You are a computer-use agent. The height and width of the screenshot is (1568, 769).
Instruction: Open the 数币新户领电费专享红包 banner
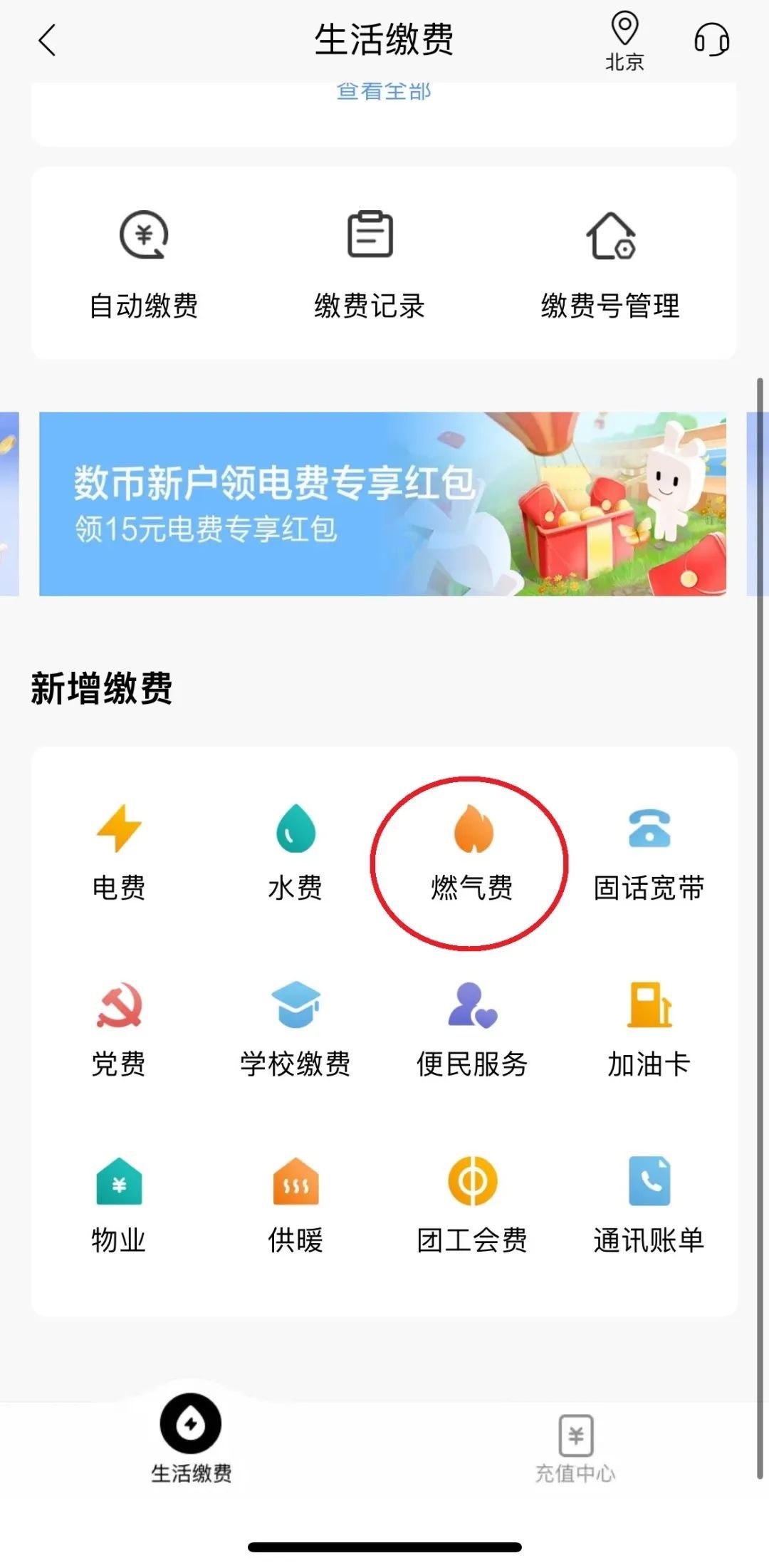pyautogui.click(x=383, y=504)
